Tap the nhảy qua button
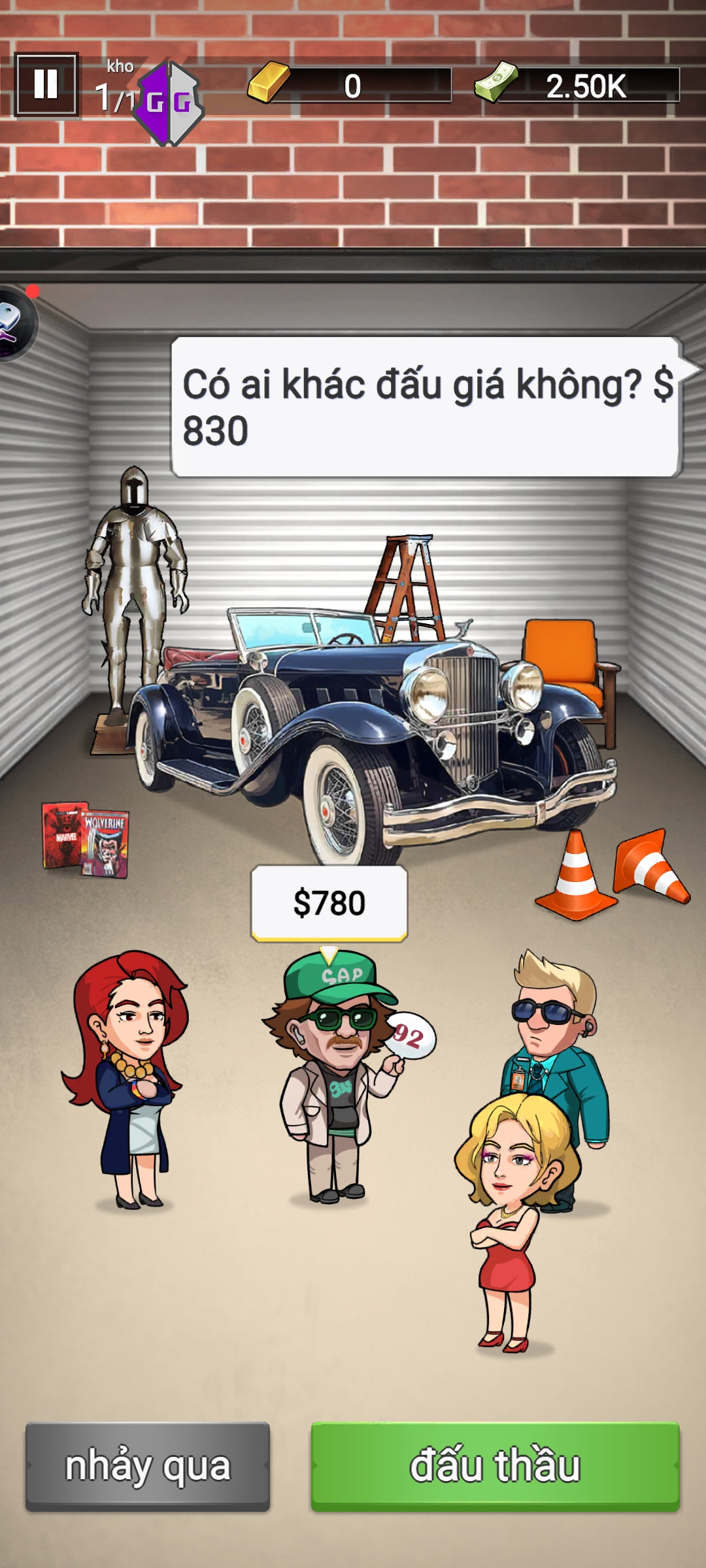The image size is (706, 1568). coord(148,1465)
